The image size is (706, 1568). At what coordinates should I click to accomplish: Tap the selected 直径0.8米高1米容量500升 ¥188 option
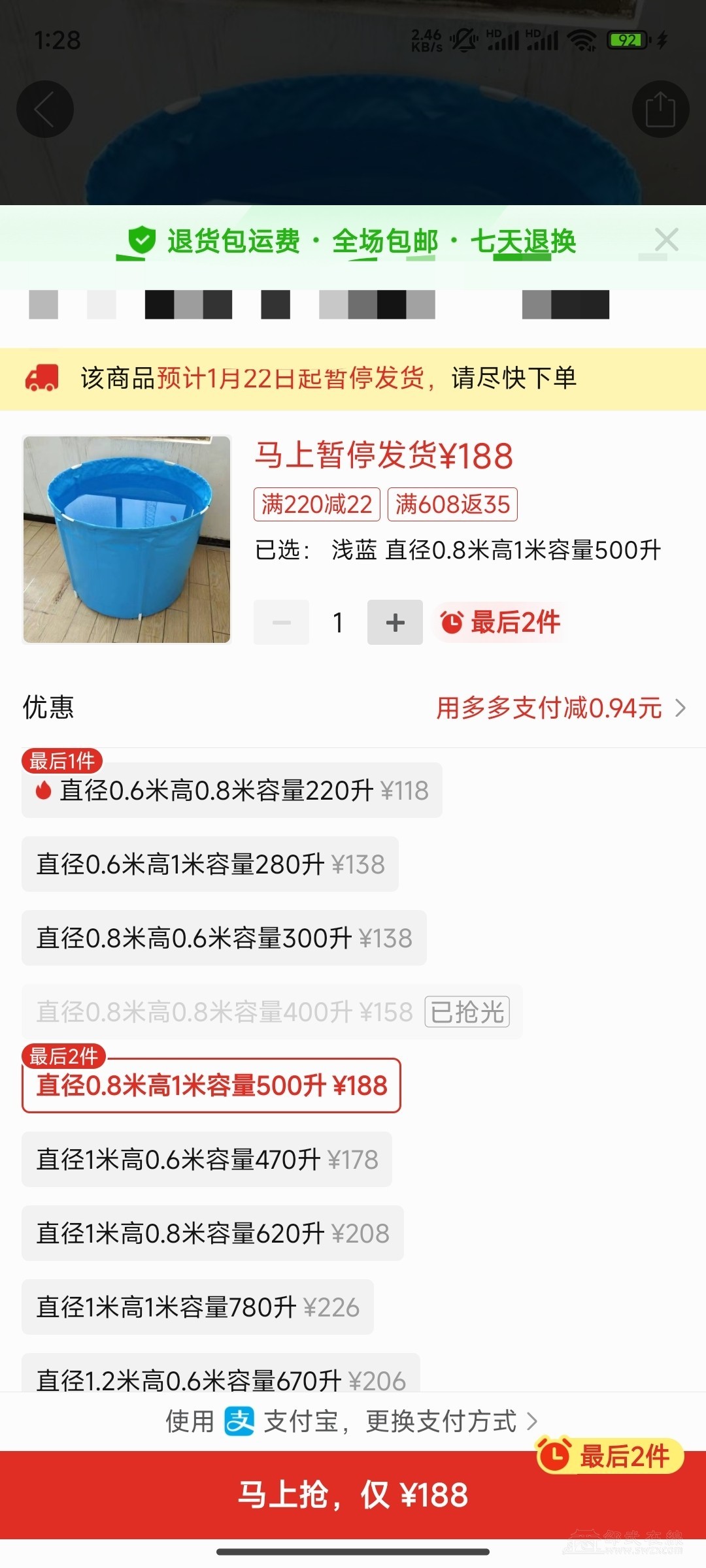click(x=211, y=1086)
